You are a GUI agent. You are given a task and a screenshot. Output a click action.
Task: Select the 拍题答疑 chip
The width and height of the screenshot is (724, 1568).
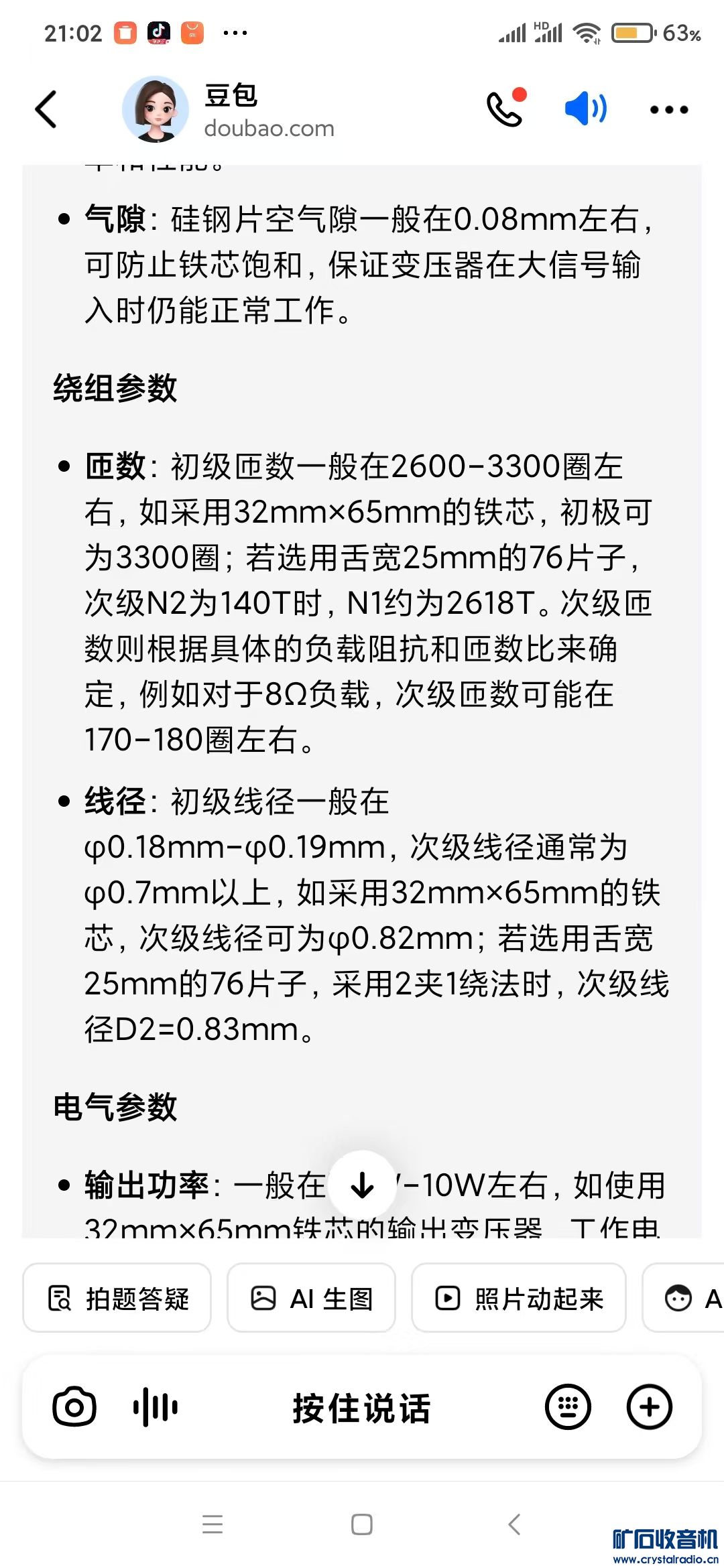click(x=117, y=1298)
